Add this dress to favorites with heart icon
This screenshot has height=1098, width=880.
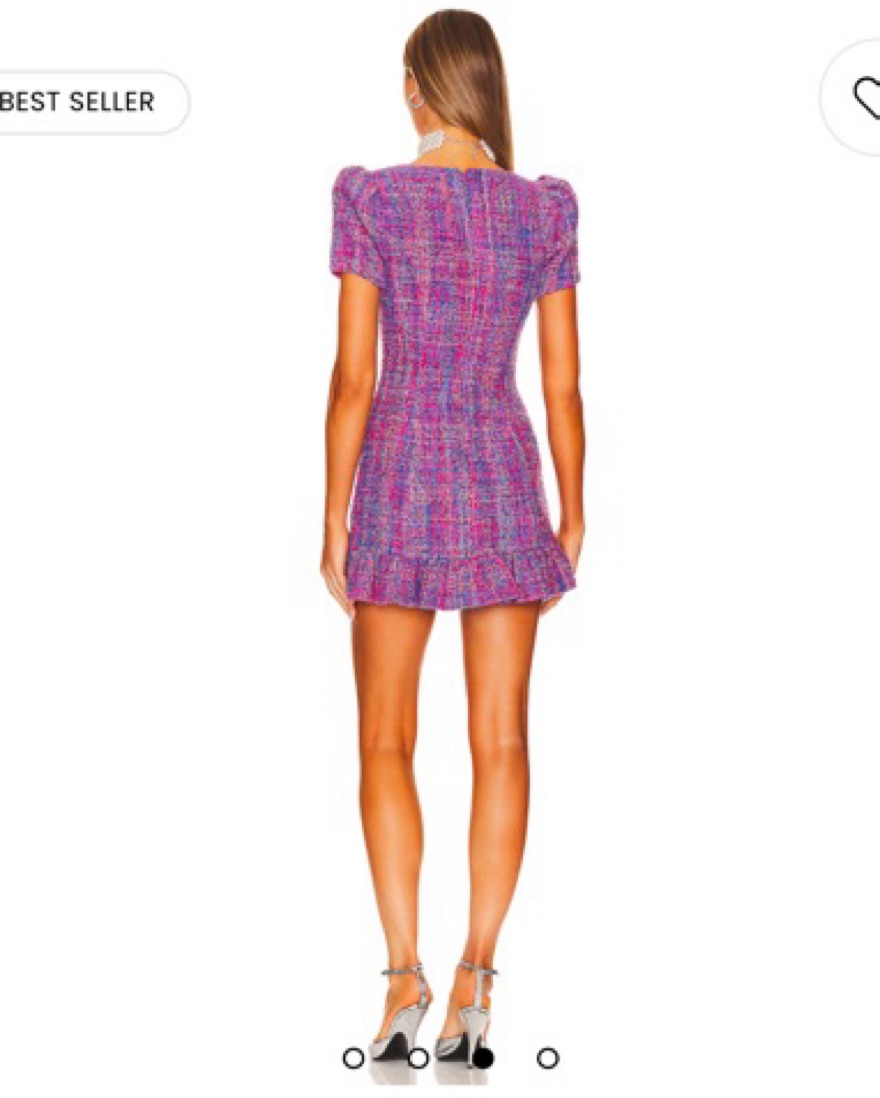864,98
